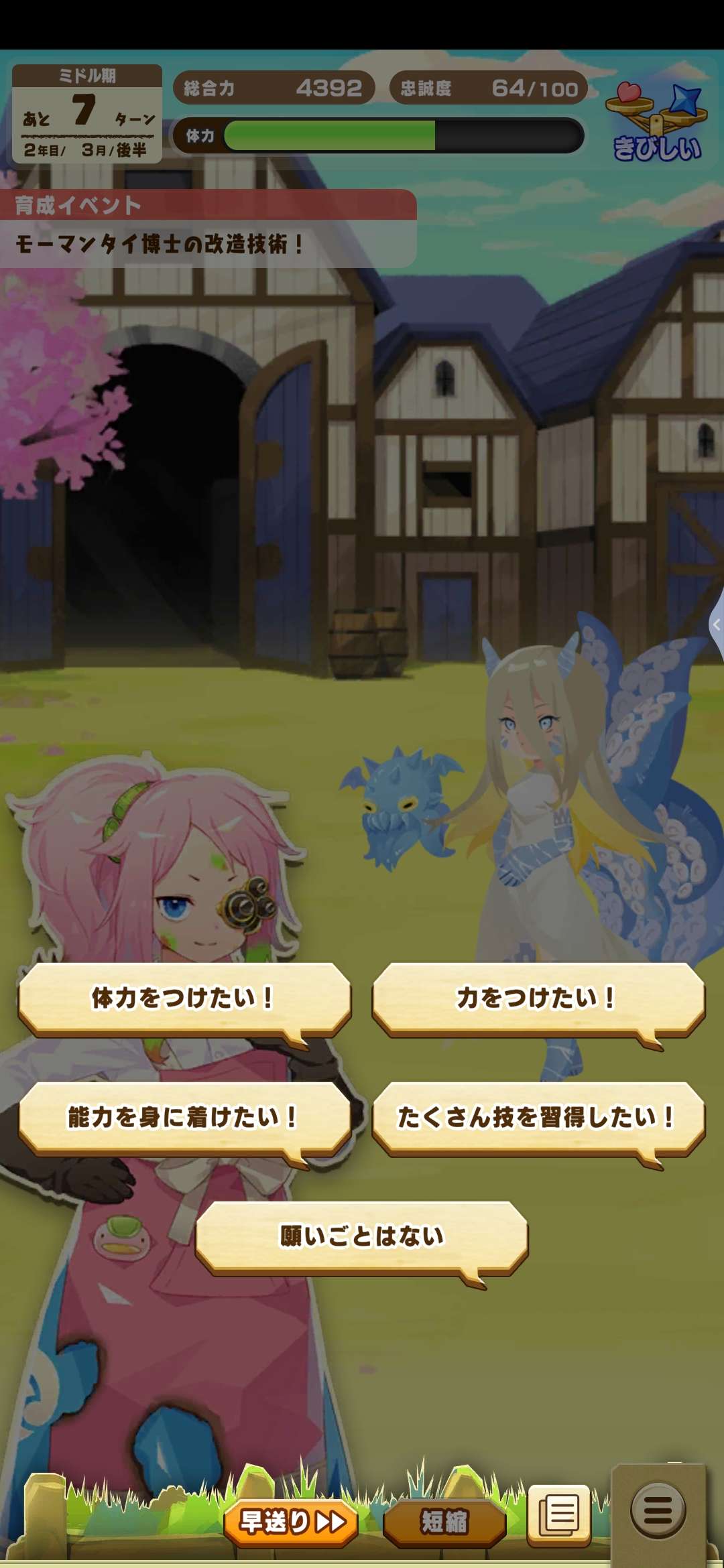Viewport: 724px width, 1568px height.
Task: Open the dialogue log icon
Action: (559, 1514)
